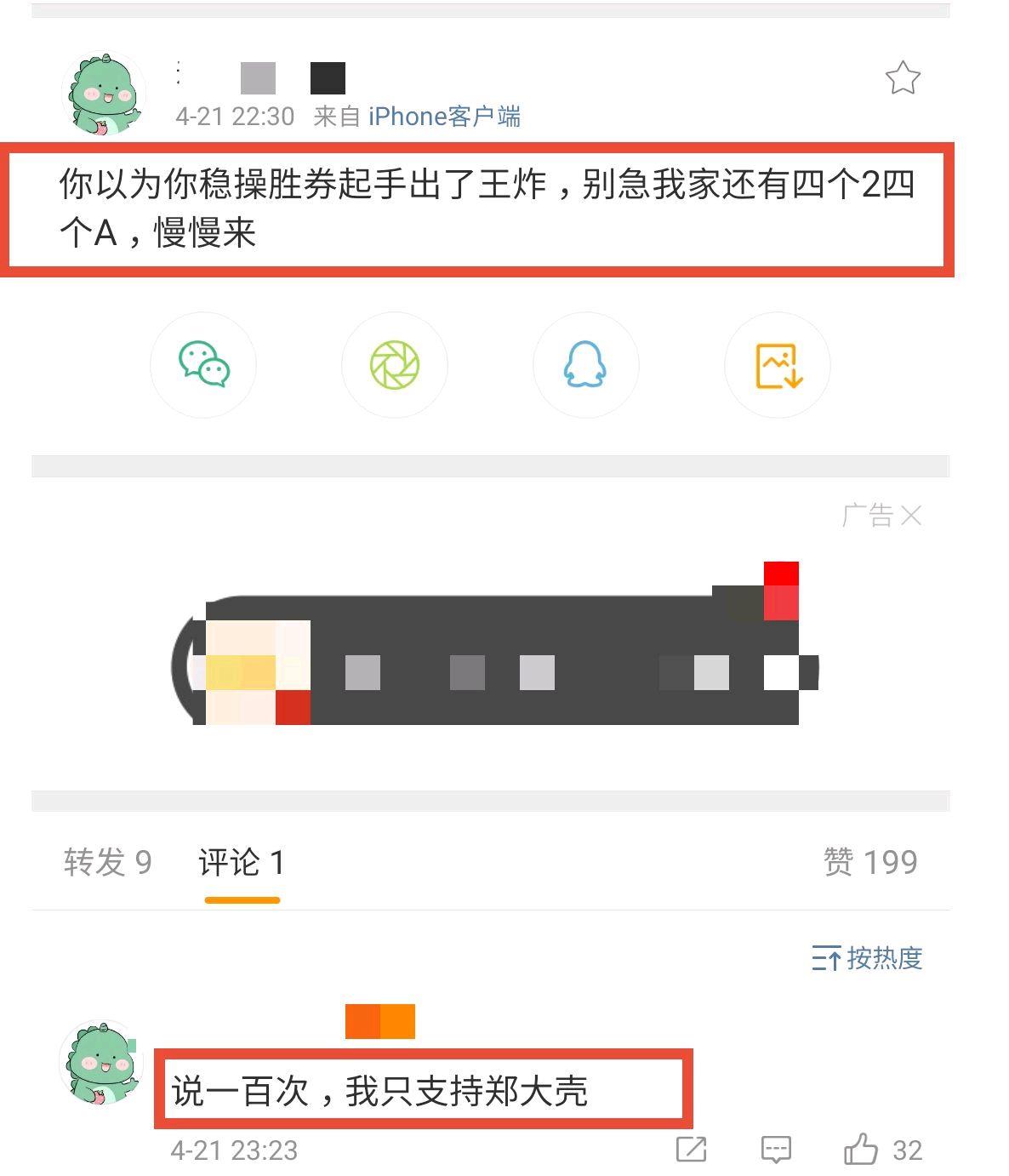Reply to the comment 说一百次
The image size is (1009, 1176).
coord(775,1150)
